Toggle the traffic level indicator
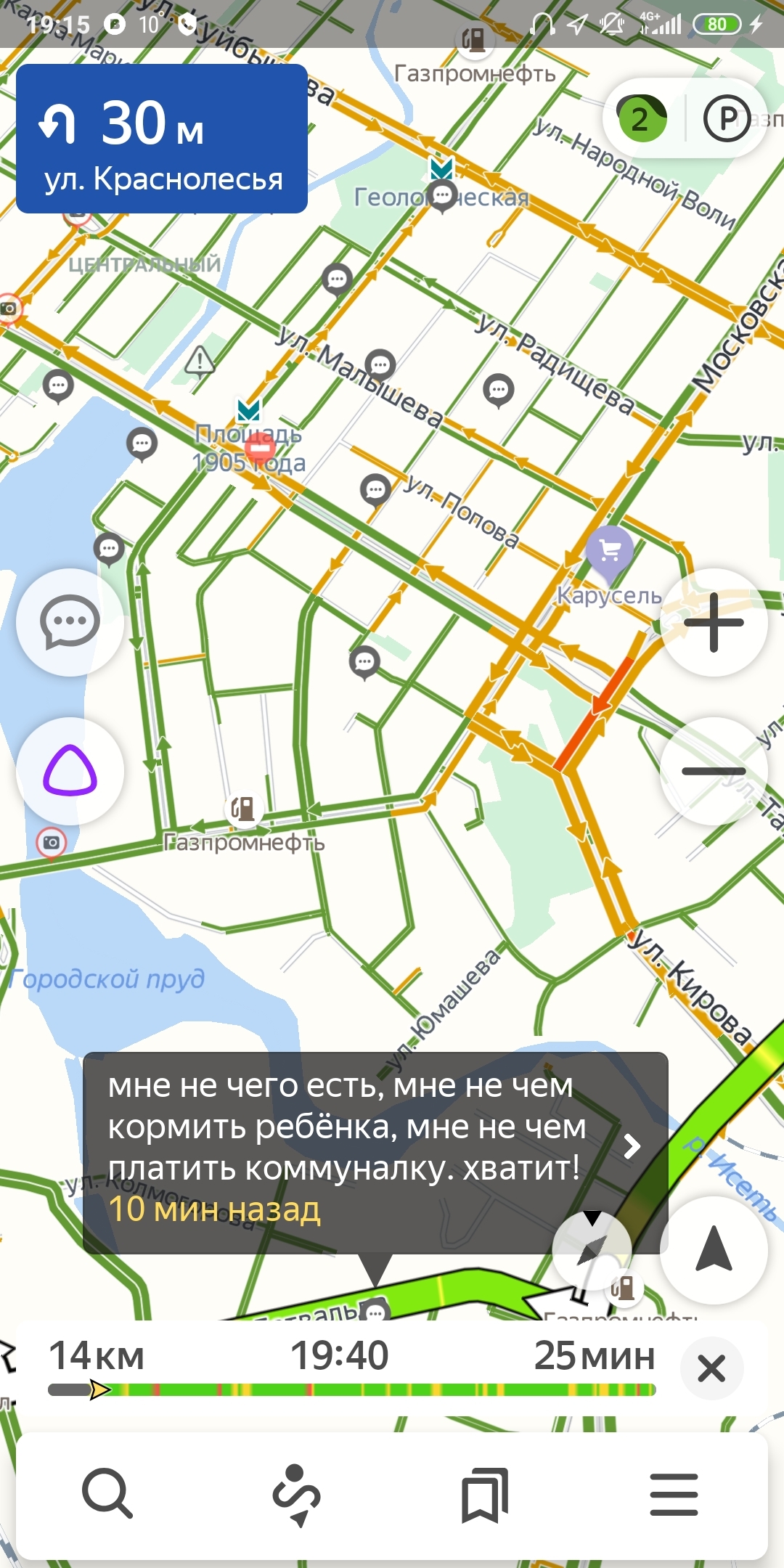The image size is (784, 1568). 641,118
